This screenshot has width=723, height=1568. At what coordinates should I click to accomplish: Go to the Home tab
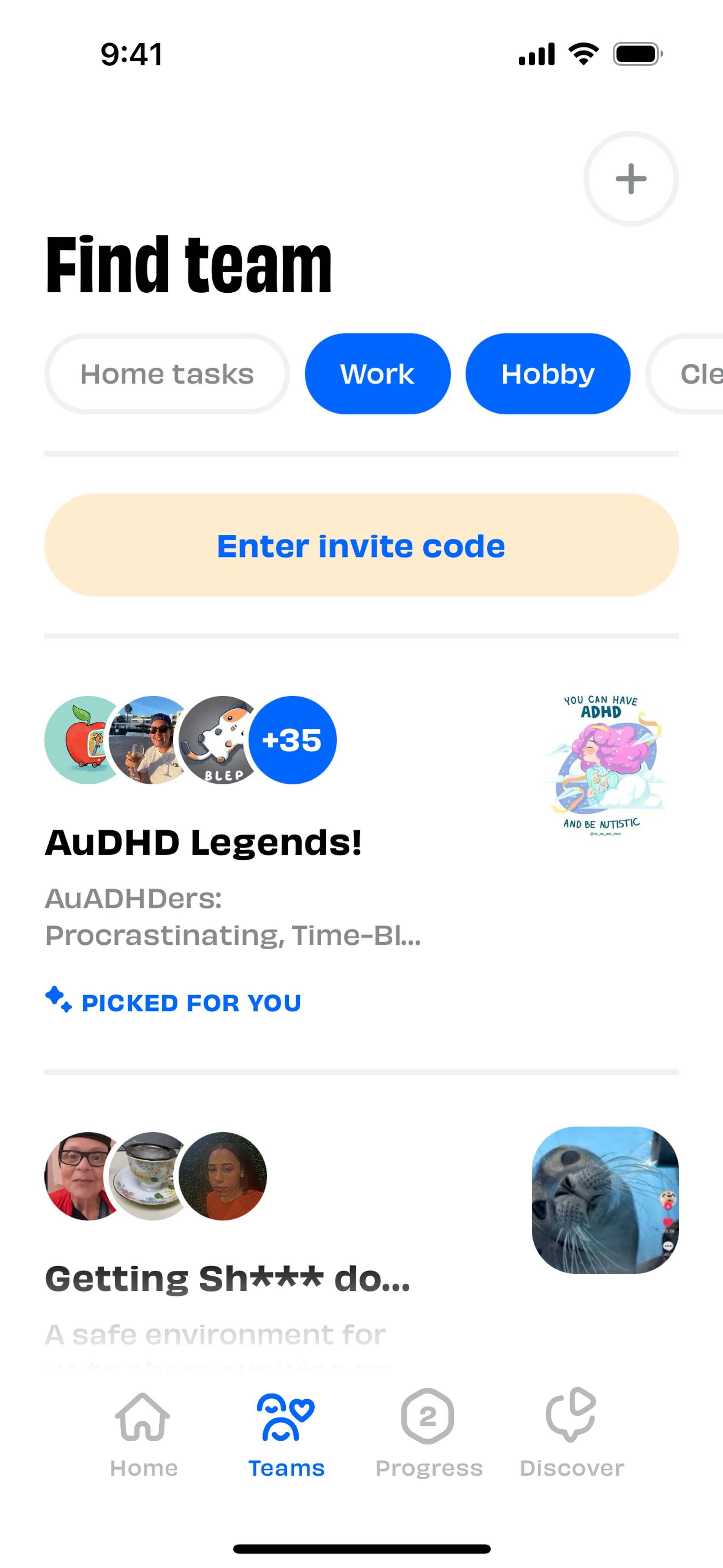(143, 1434)
